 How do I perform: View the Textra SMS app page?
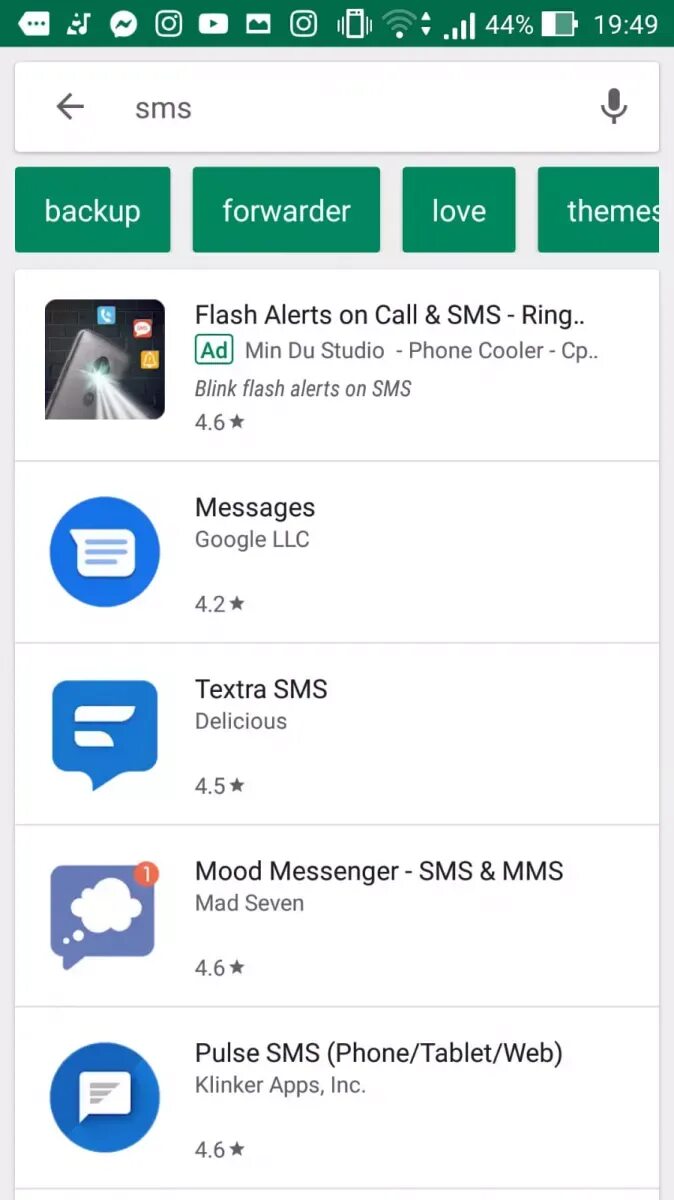click(337, 734)
